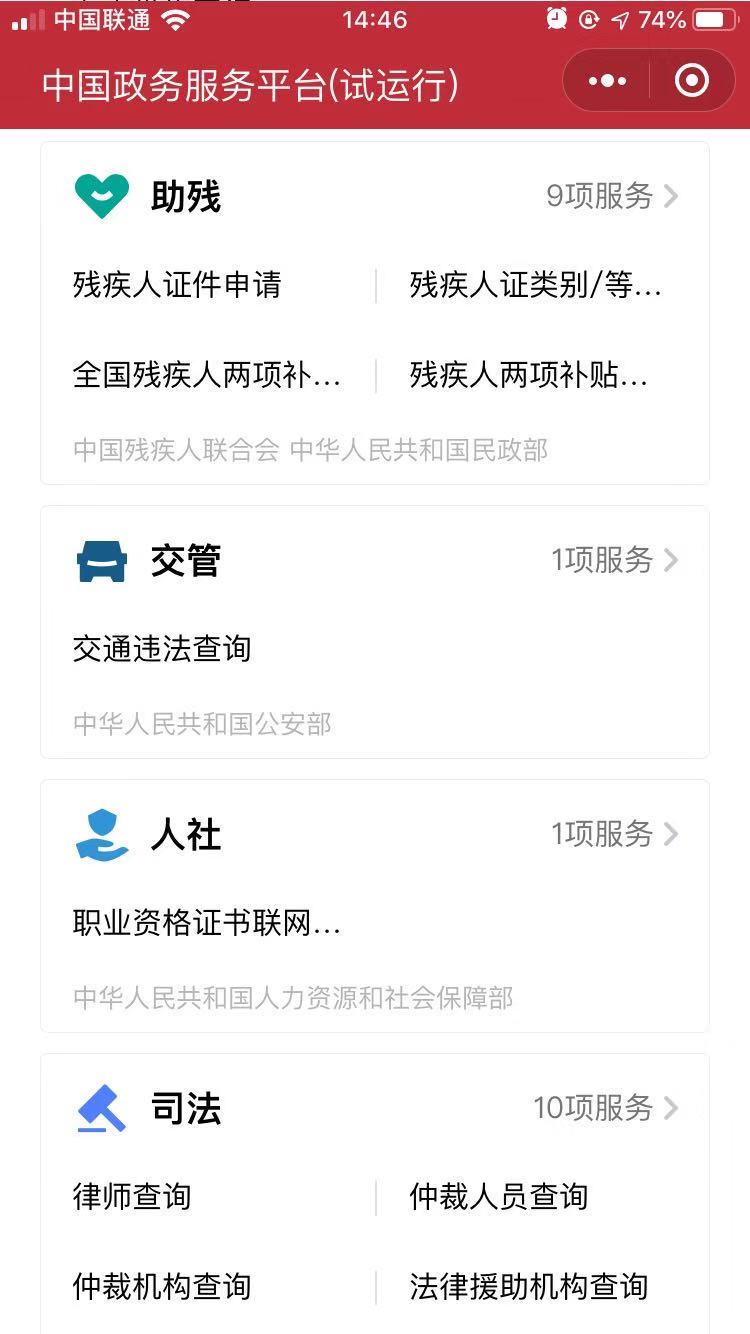Open 职业资格证书联网 query service
The width and height of the screenshot is (750, 1334).
[208, 924]
